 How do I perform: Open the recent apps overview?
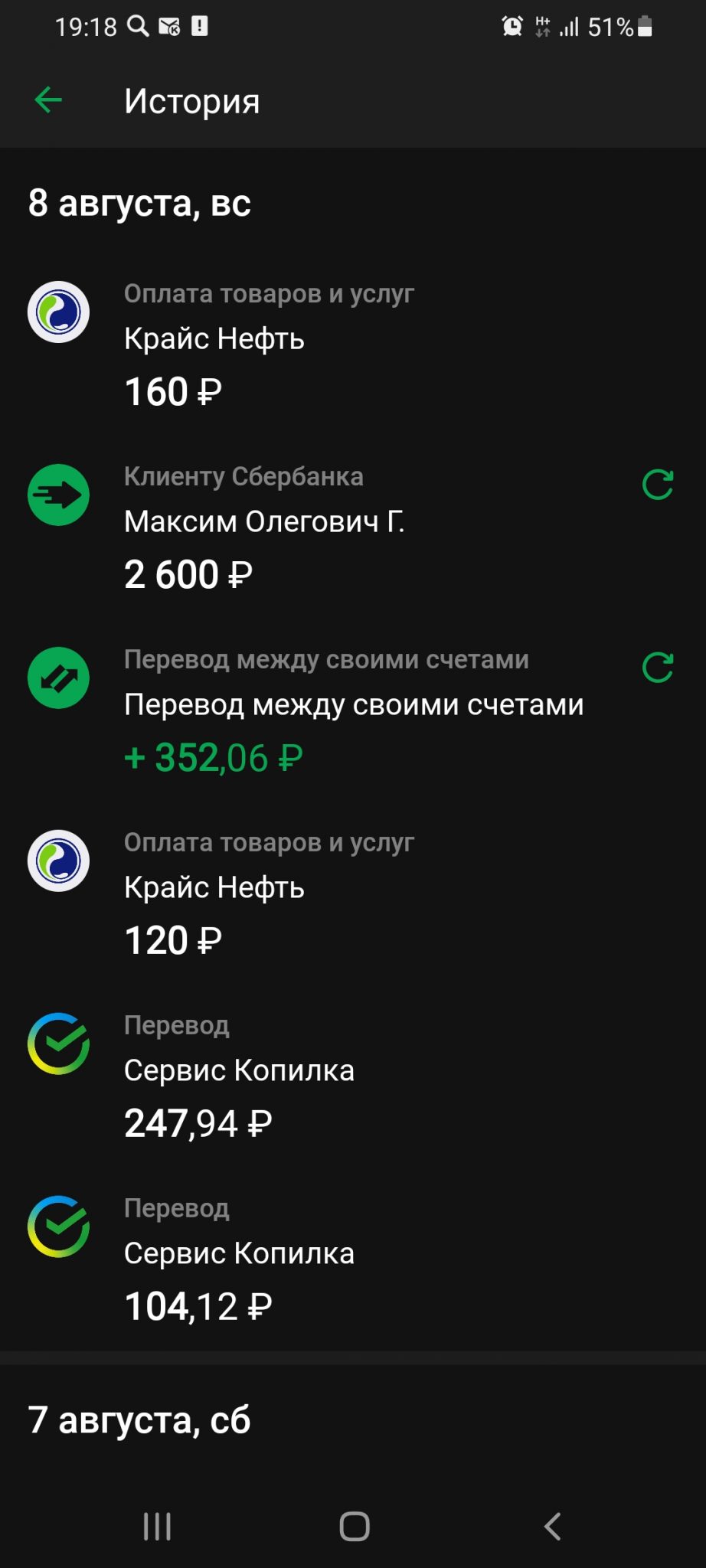157,1527
